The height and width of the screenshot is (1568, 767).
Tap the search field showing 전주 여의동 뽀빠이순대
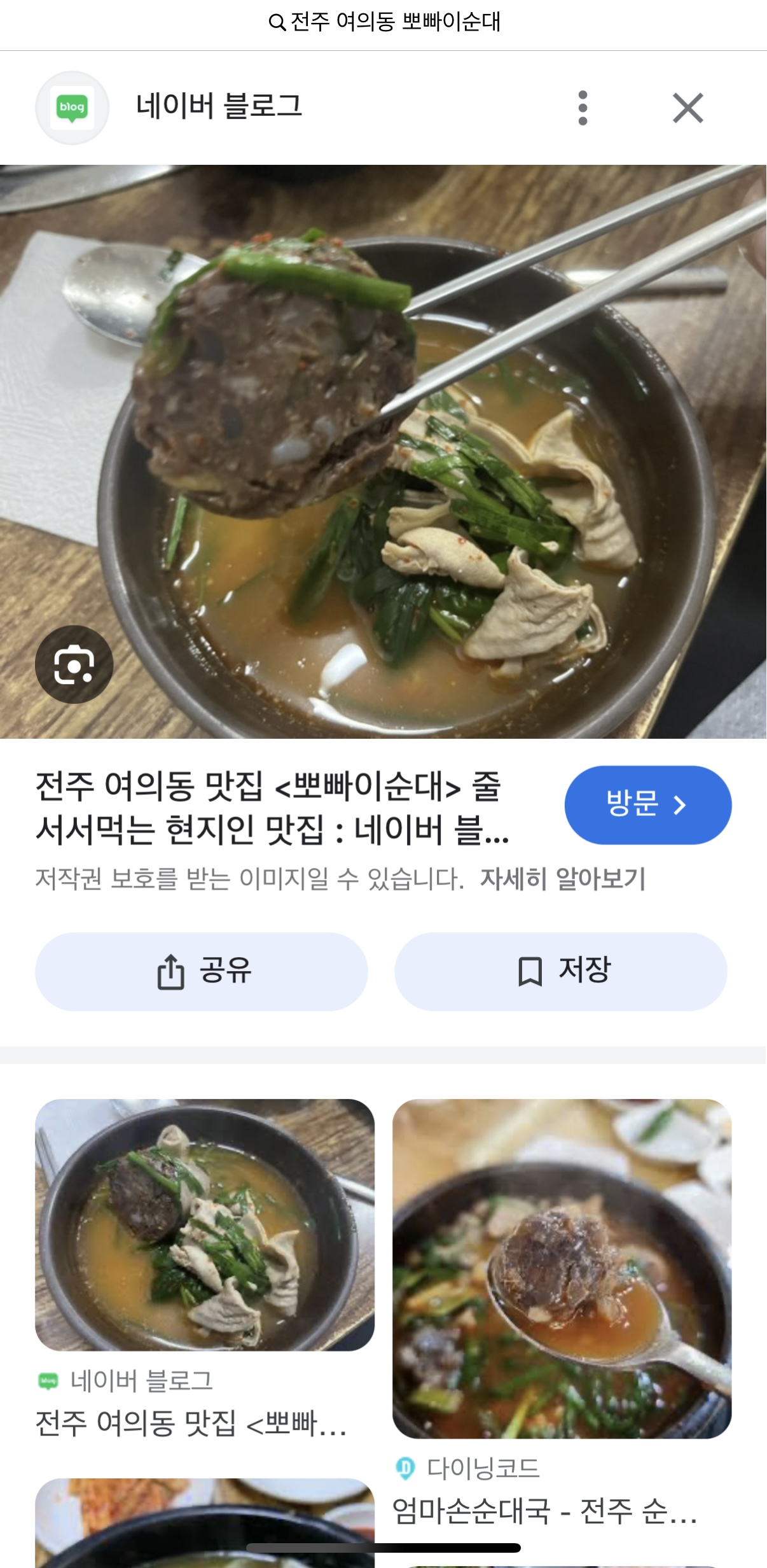click(x=384, y=22)
